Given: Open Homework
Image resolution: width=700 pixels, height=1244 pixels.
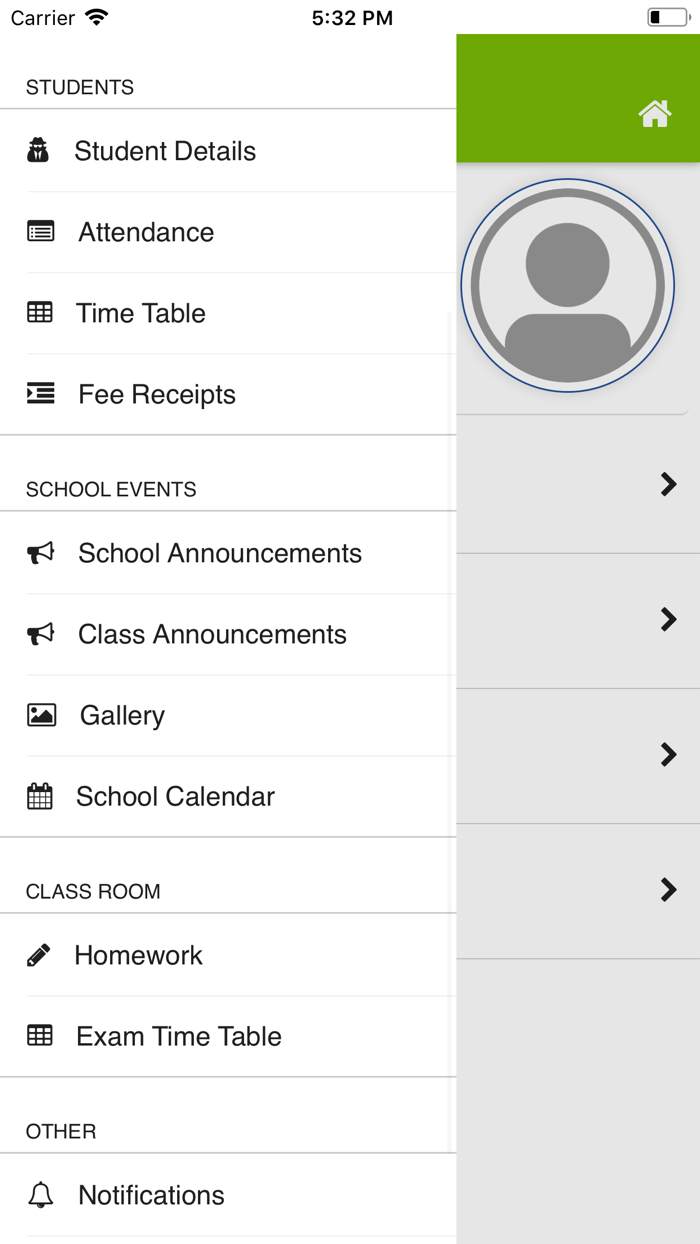Looking at the screenshot, I should [x=138, y=955].
